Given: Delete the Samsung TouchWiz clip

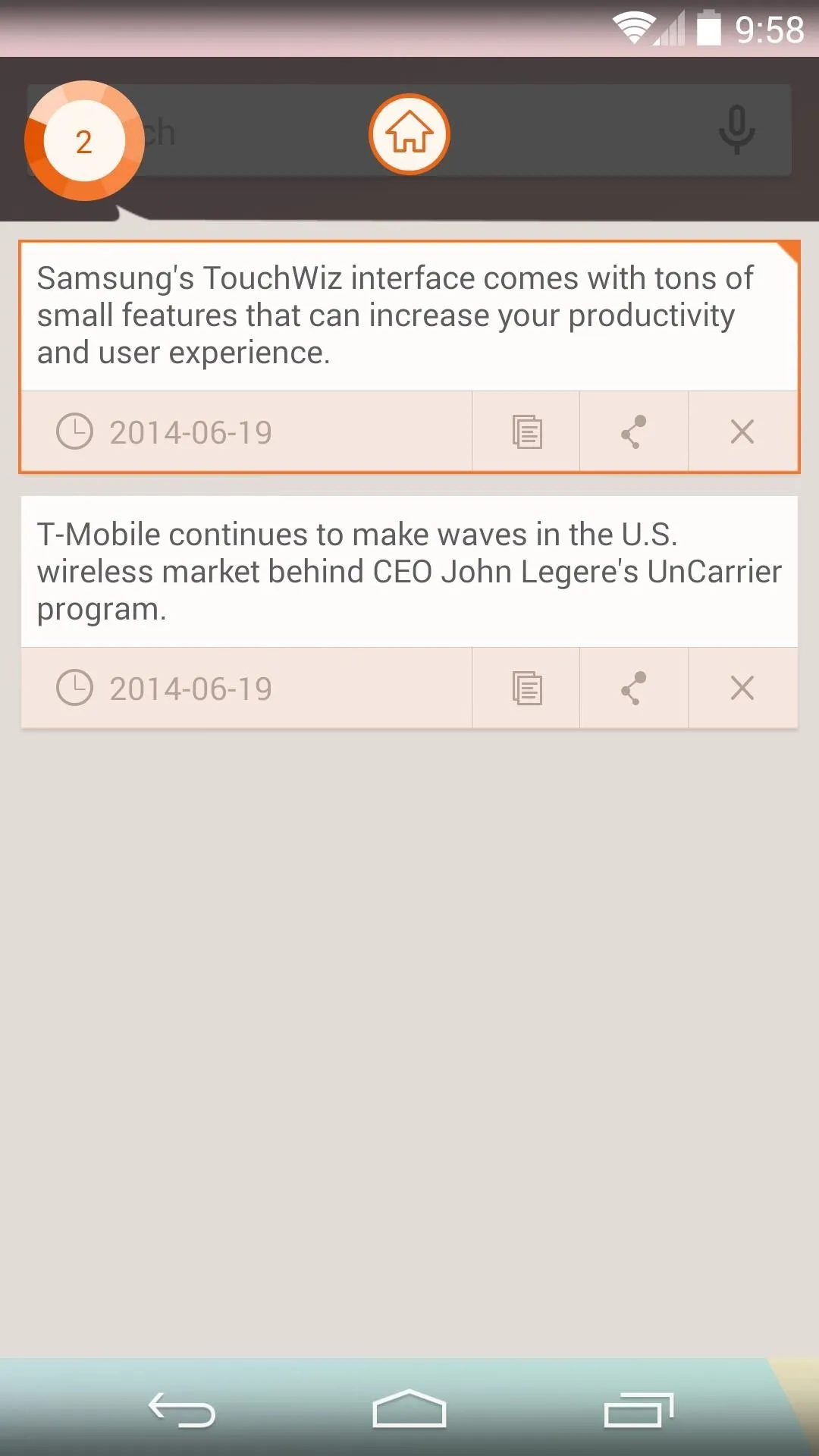Looking at the screenshot, I should tap(742, 432).
